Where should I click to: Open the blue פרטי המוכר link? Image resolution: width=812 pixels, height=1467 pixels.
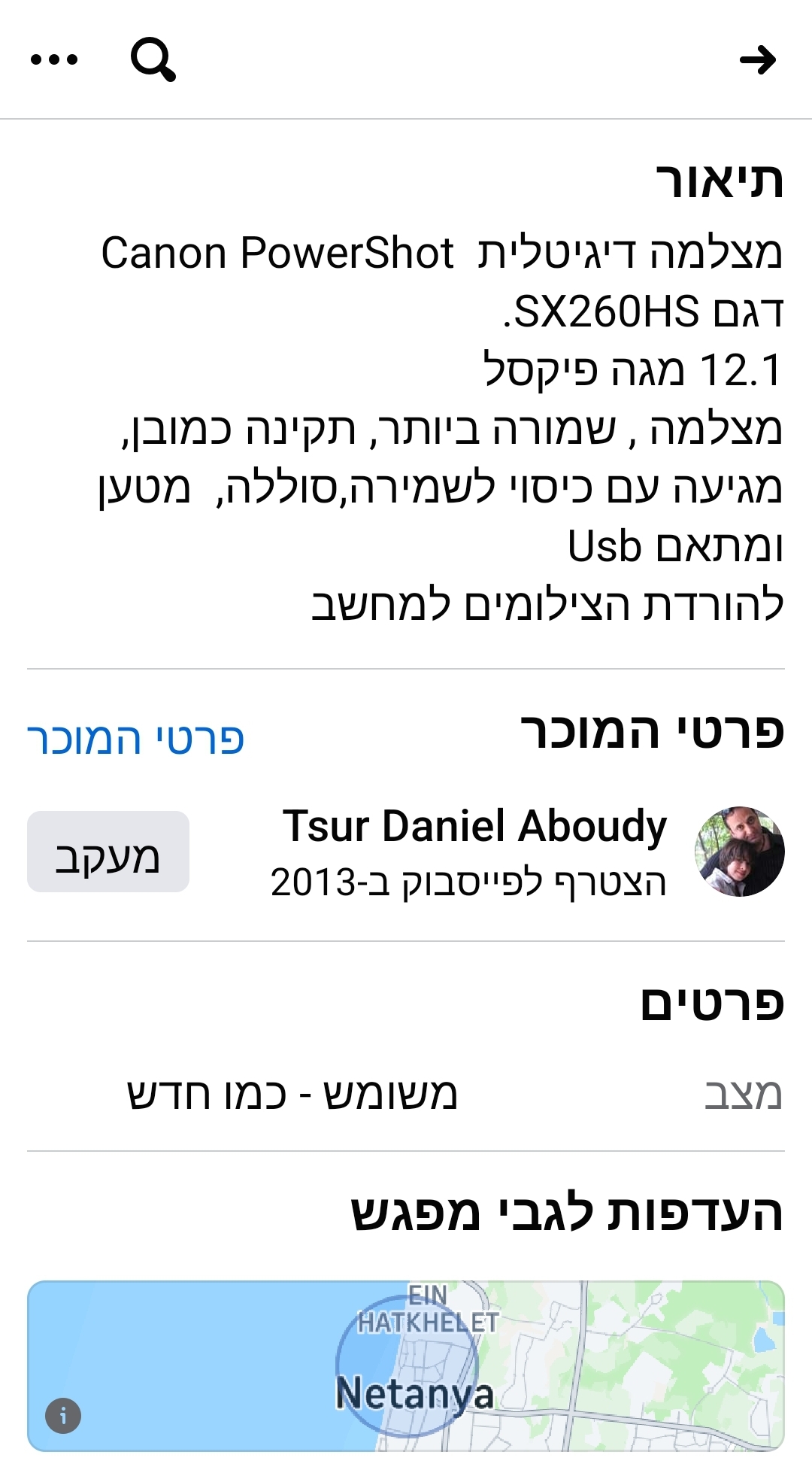coord(136,738)
